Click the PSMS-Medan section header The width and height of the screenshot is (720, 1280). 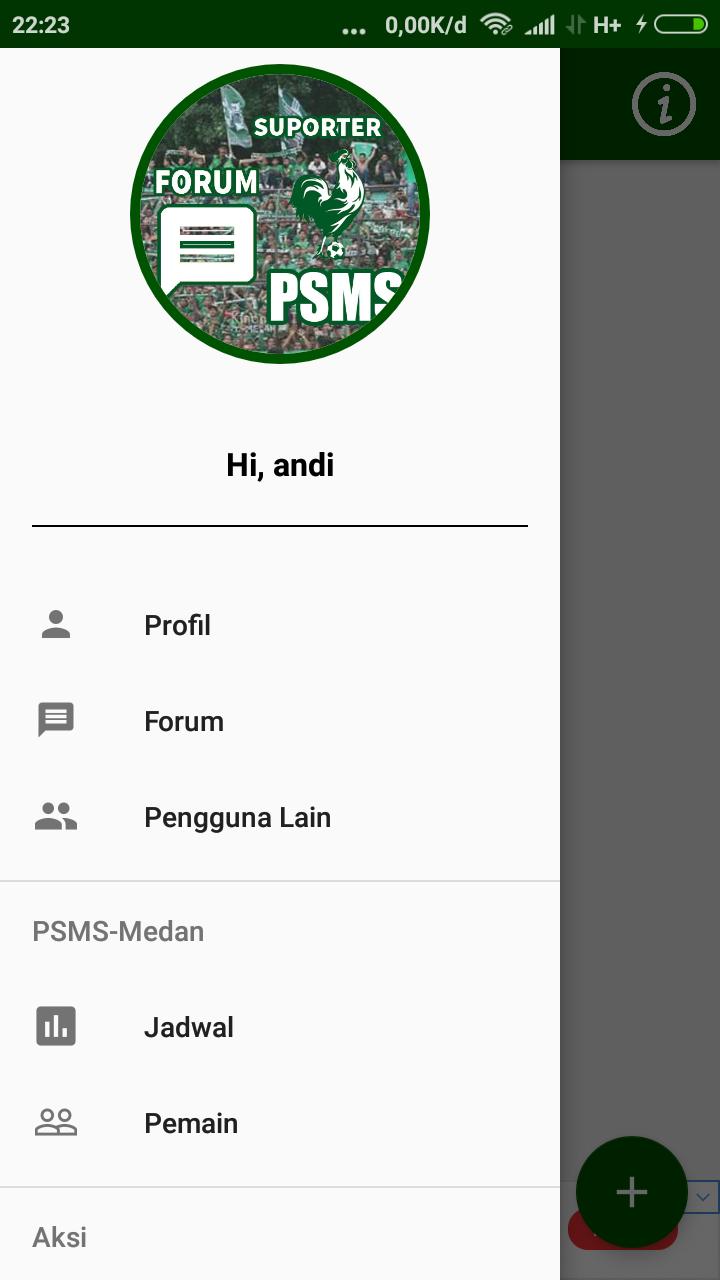pyautogui.click(x=117, y=931)
